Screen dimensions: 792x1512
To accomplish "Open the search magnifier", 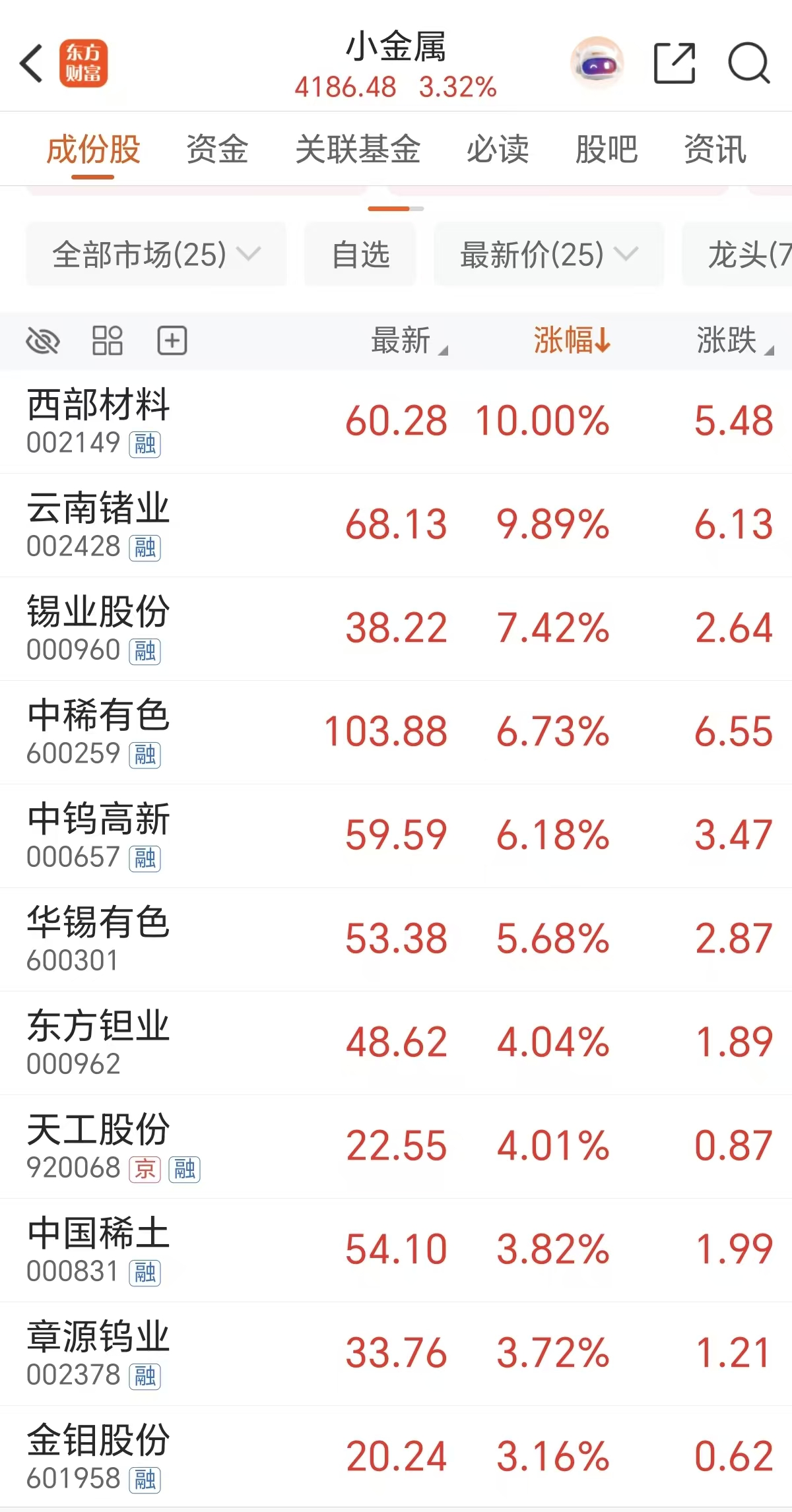I will (x=748, y=63).
